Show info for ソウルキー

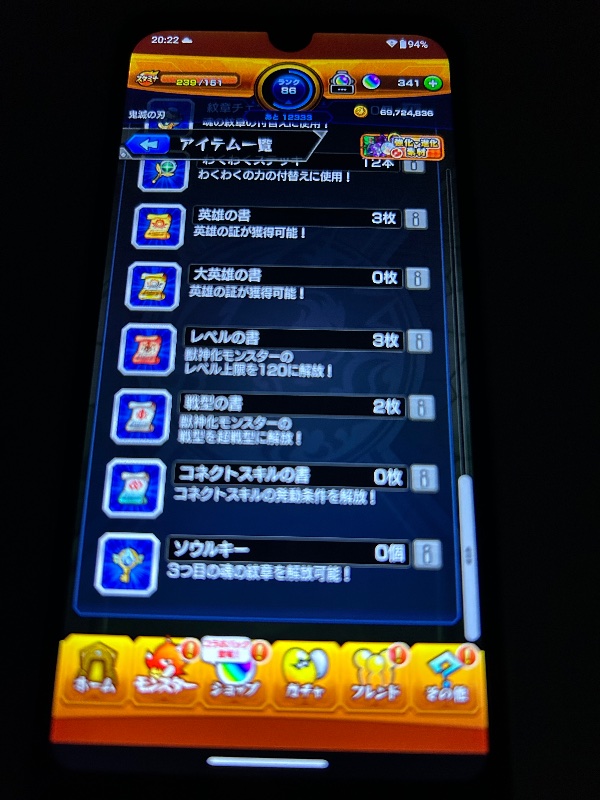click(x=427, y=553)
